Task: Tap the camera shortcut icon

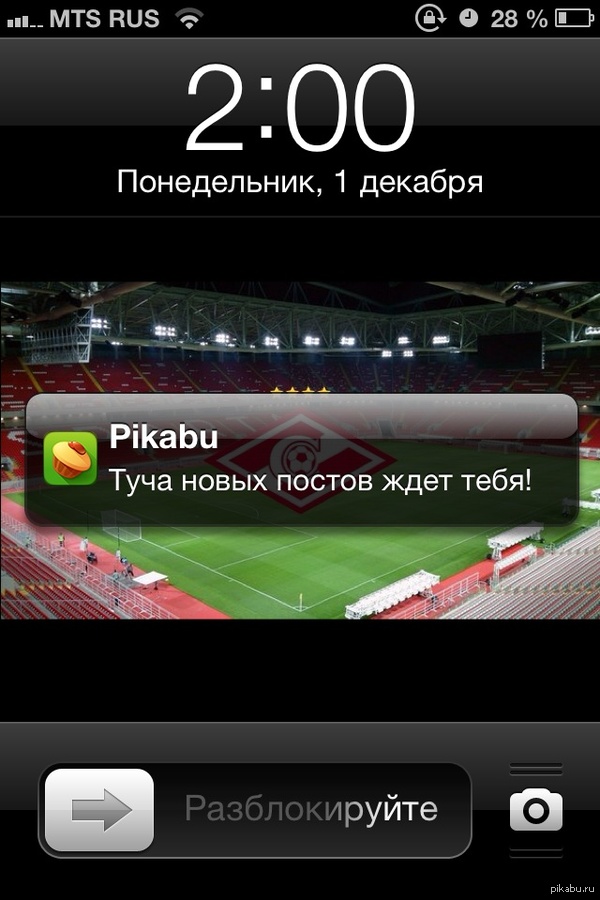Action: click(536, 811)
